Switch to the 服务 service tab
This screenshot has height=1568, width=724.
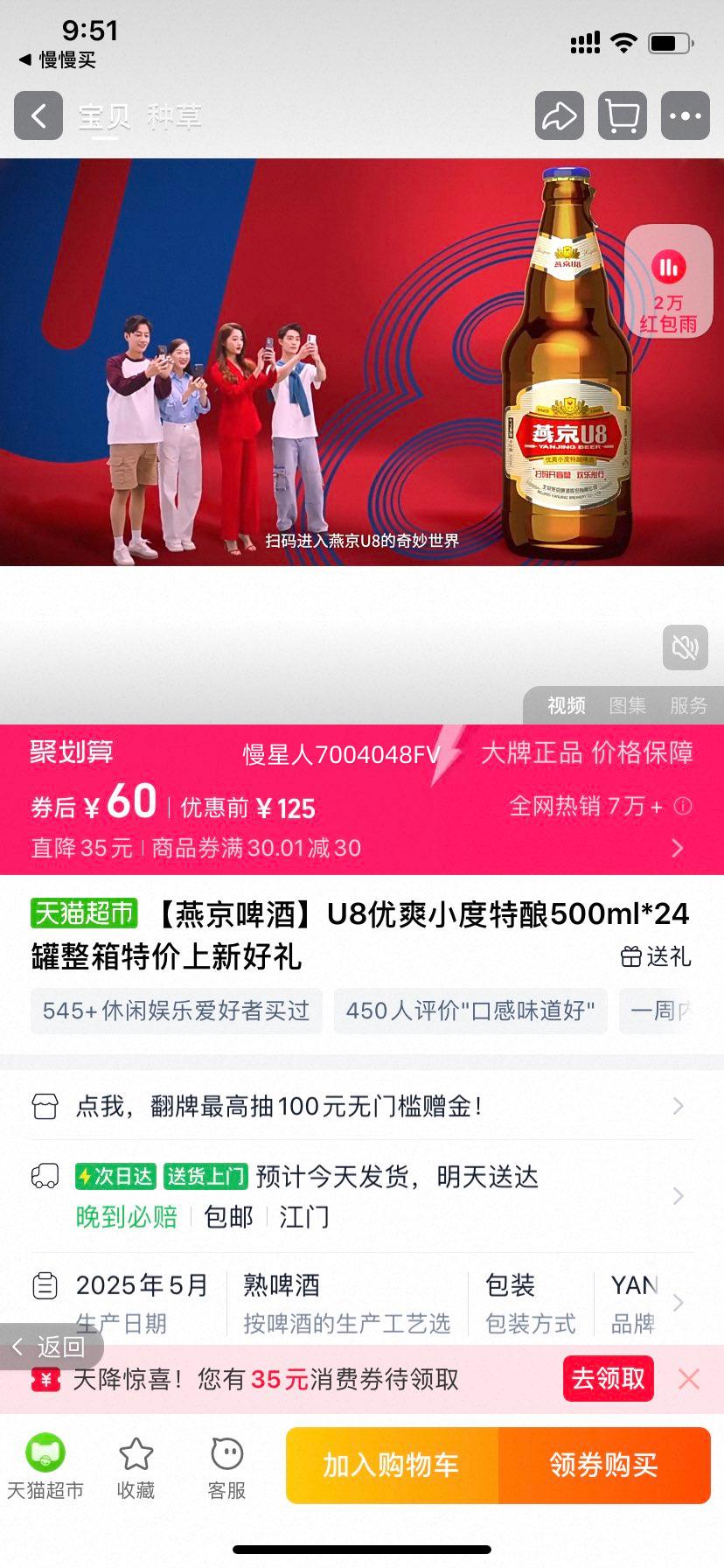point(691,707)
